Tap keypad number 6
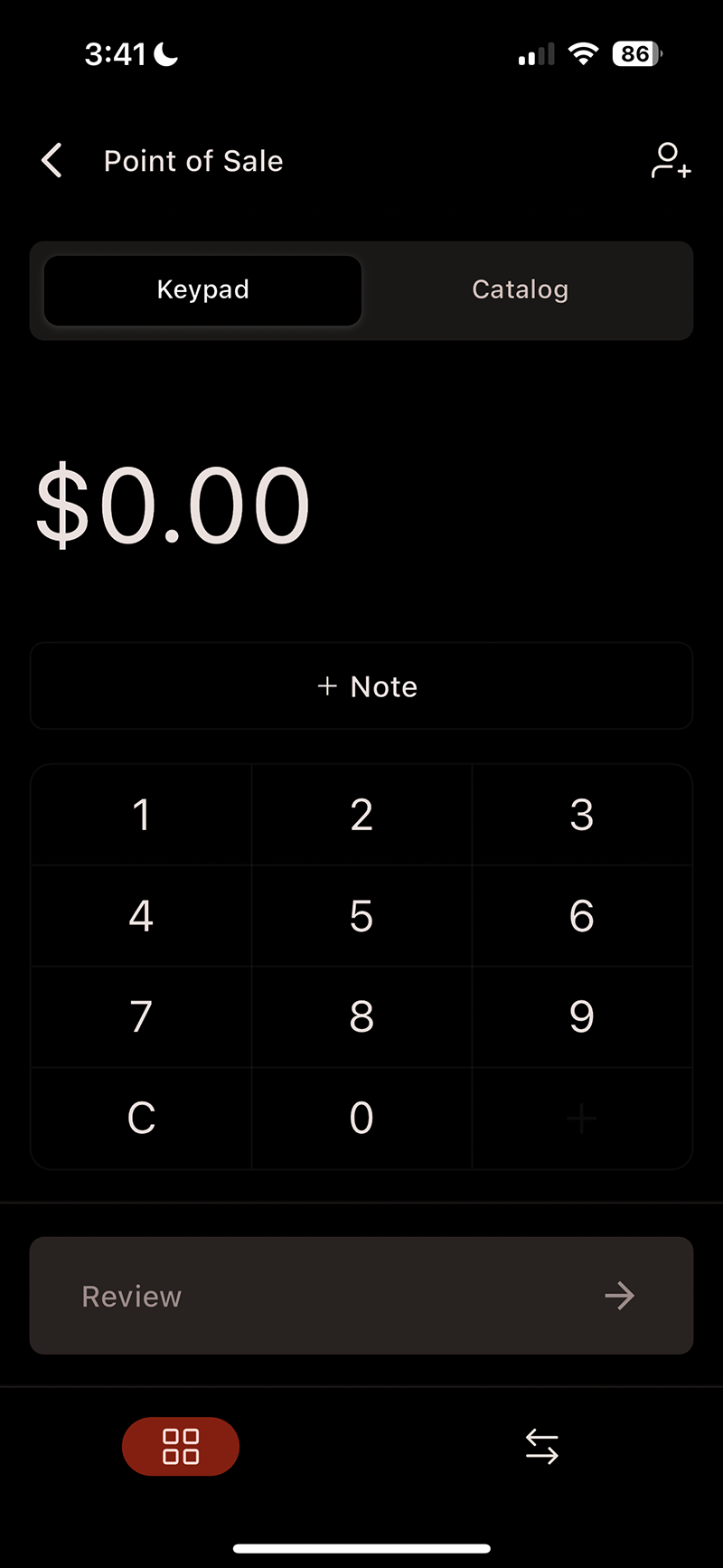The width and height of the screenshot is (723, 1568). pyautogui.click(x=582, y=916)
